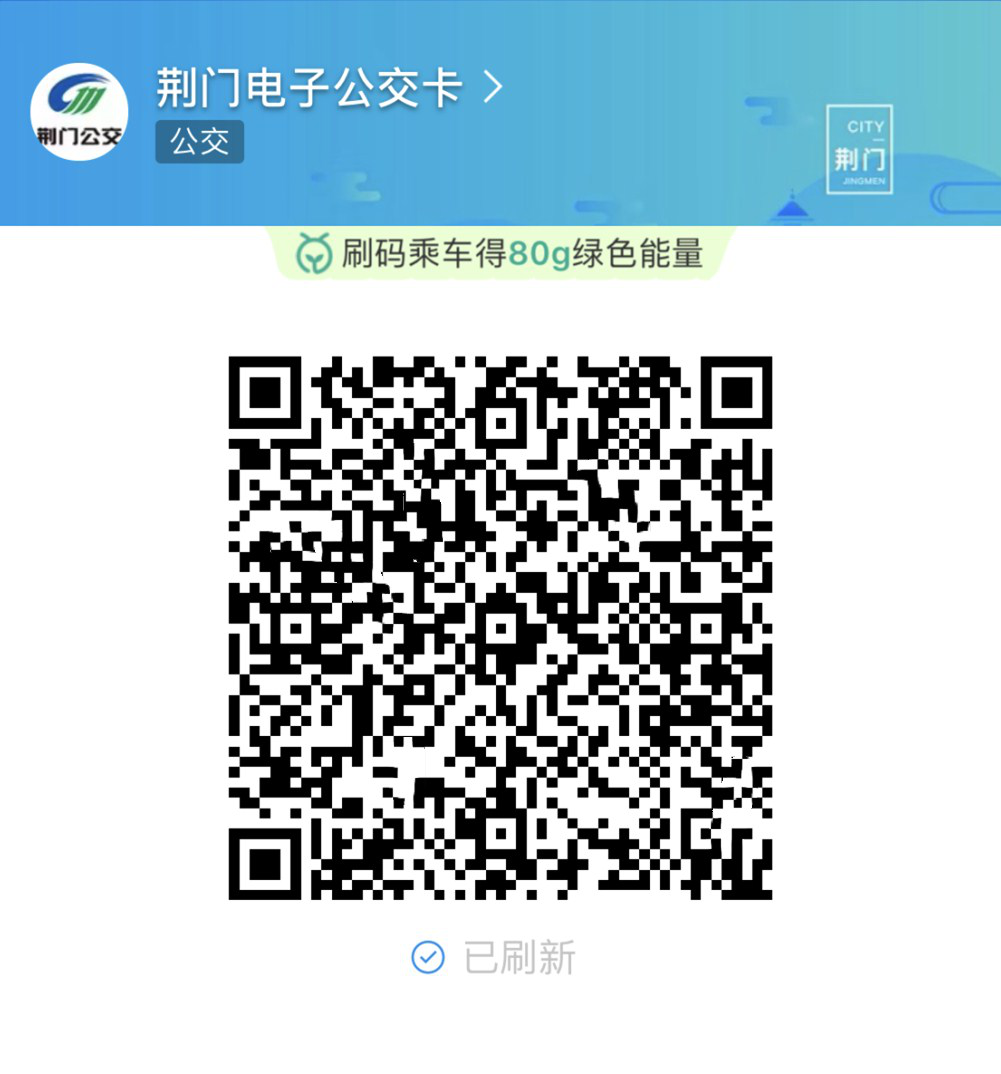The image size is (1001, 1074).
Task: Refresh the code via 已刷新
Action: pos(494,957)
